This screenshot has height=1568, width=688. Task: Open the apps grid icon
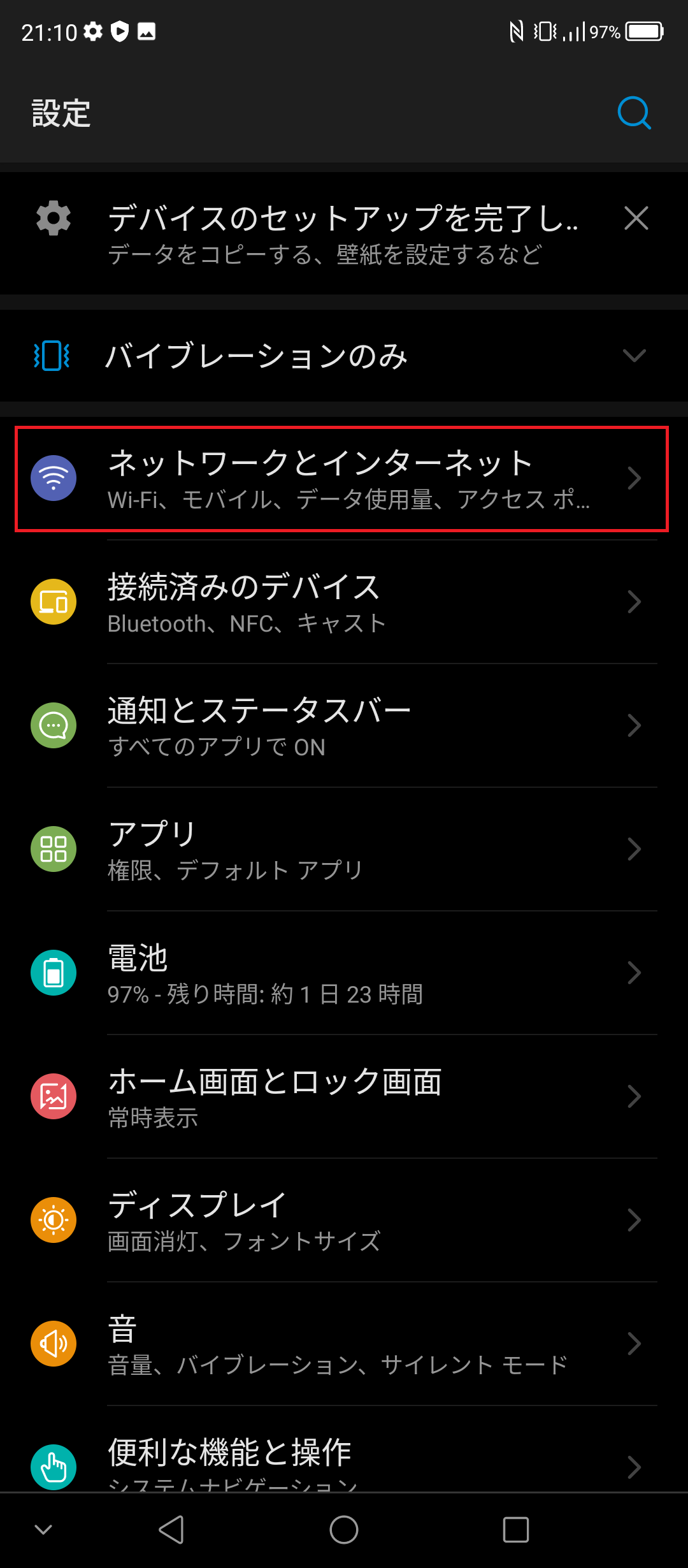coord(54,848)
